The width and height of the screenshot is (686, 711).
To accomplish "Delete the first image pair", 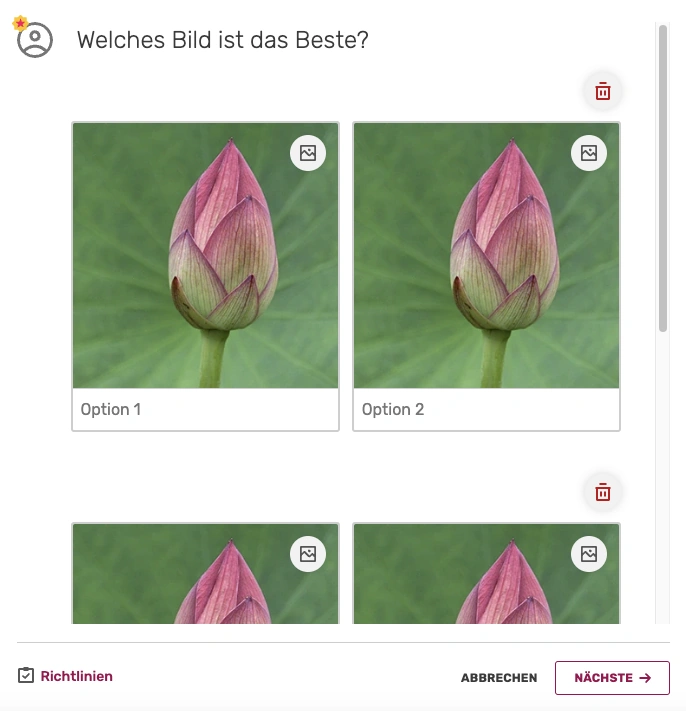I will click(603, 91).
